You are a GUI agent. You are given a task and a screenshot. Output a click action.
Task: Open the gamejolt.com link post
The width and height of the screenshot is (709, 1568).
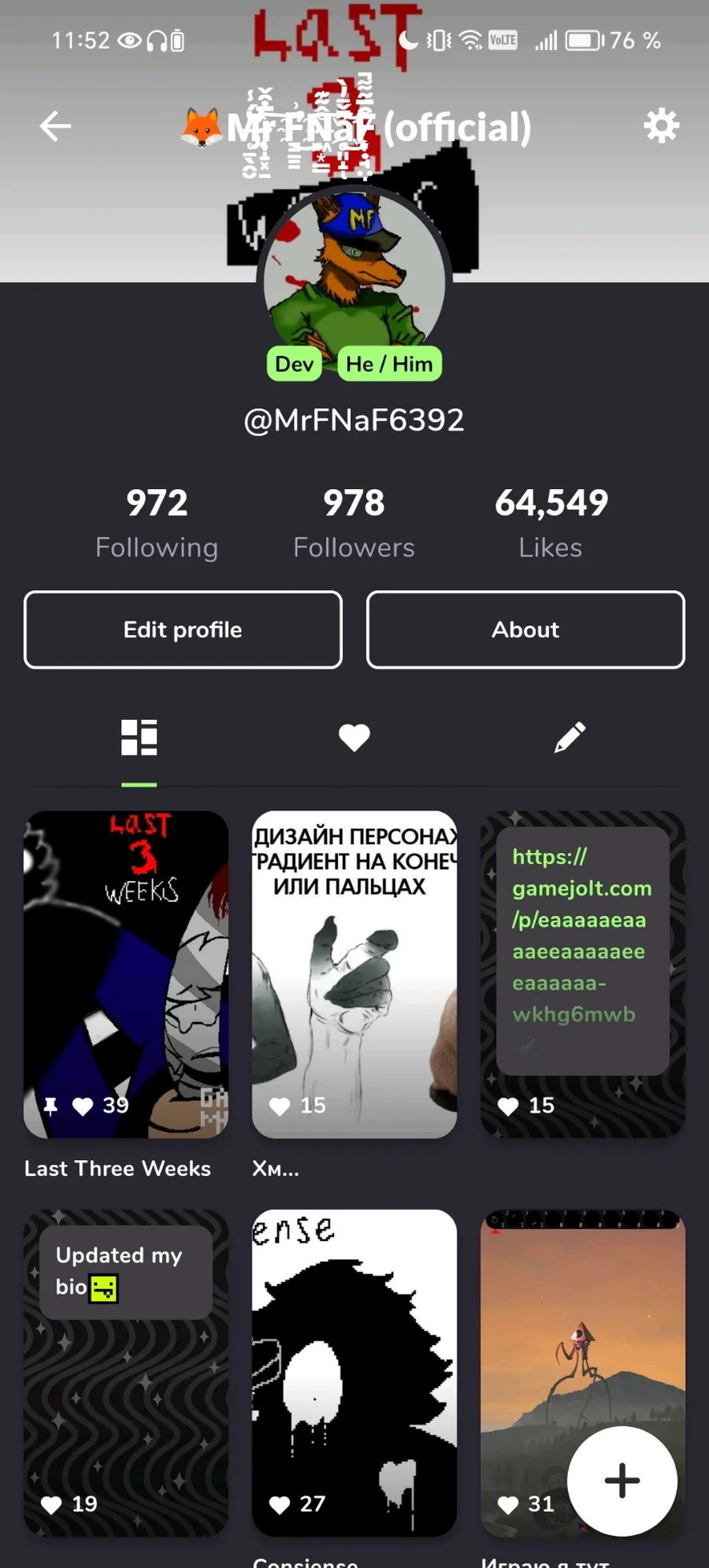pyautogui.click(x=583, y=974)
